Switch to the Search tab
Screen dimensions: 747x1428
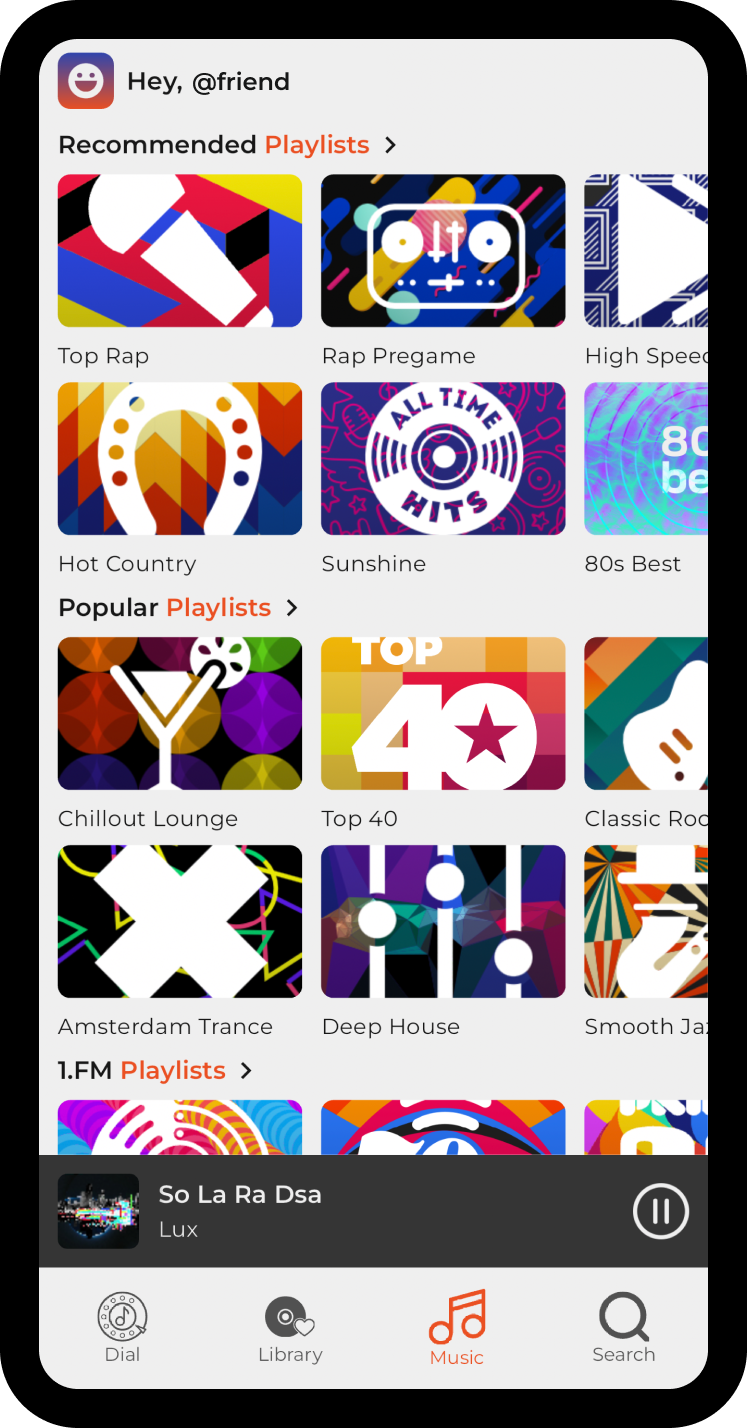pyautogui.click(x=623, y=1328)
